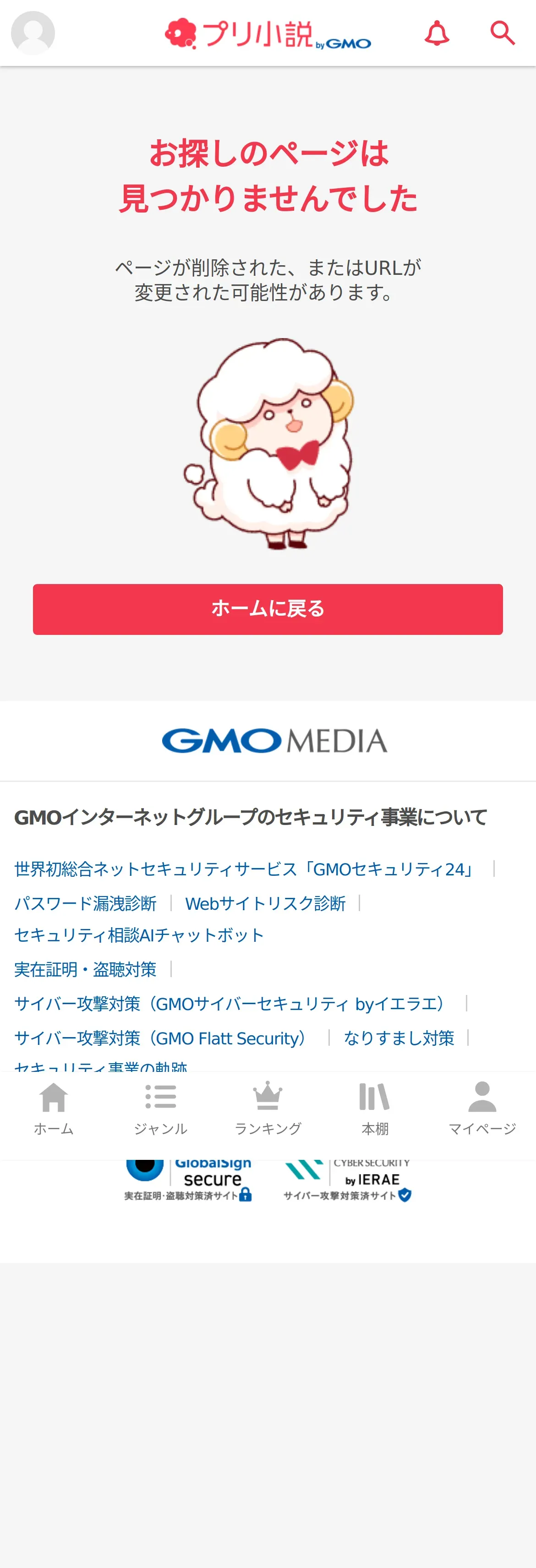The width and height of the screenshot is (536, 1568).
Task: Switch to the ランキング tab
Action: pyautogui.click(x=268, y=1109)
